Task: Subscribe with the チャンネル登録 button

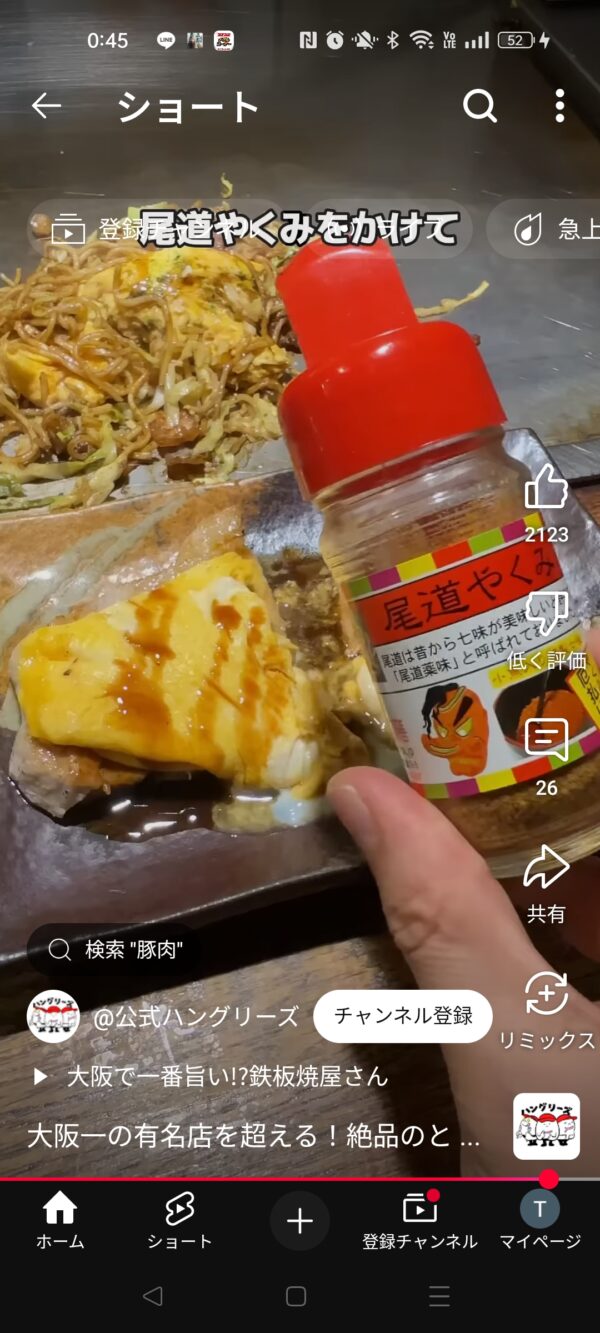Action: click(x=403, y=1017)
